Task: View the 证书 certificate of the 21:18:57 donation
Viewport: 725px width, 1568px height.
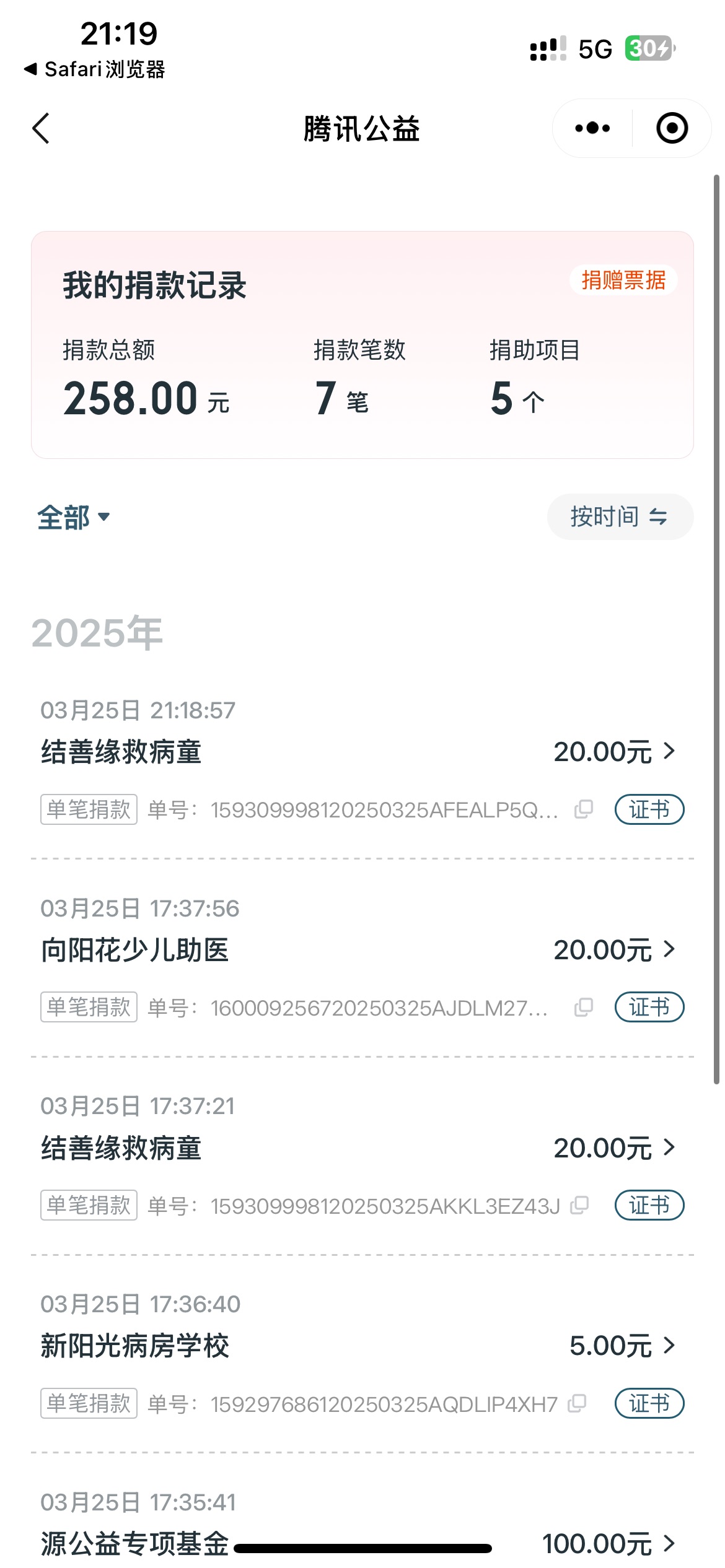Action: tap(649, 809)
